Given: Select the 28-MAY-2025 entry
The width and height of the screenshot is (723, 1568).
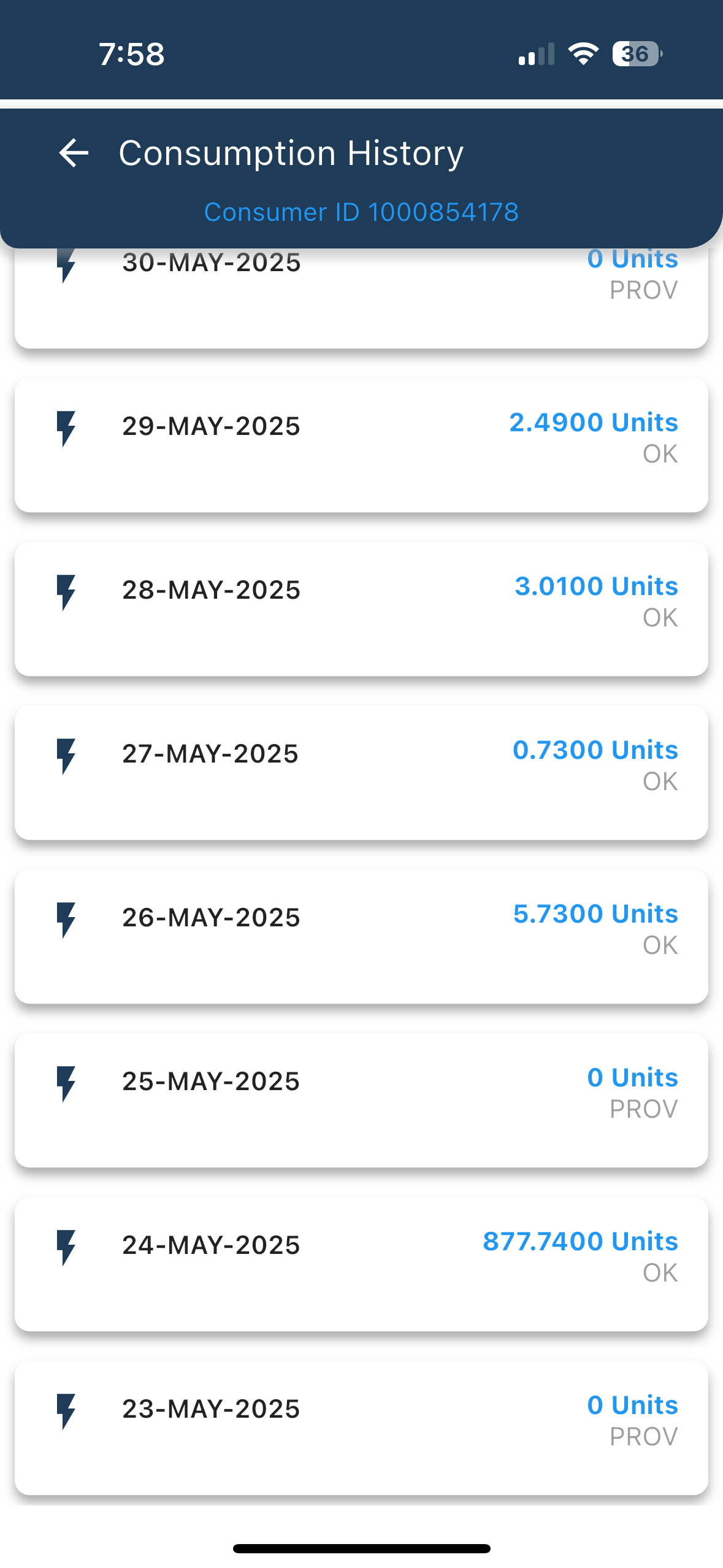Looking at the screenshot, I should click(x=361, y=609).
